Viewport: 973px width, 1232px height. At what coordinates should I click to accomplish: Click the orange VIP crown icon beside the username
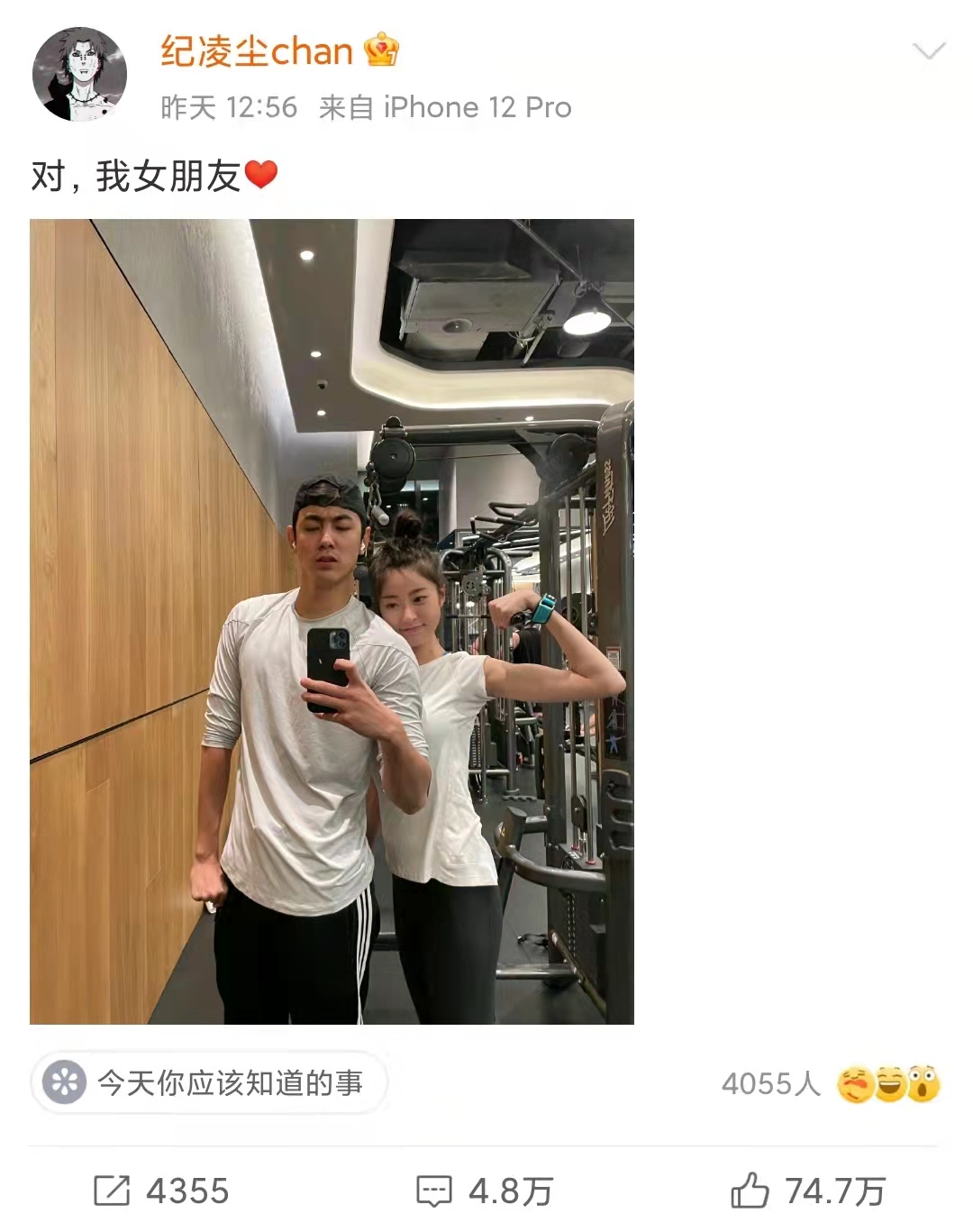(x=381, y=51)
